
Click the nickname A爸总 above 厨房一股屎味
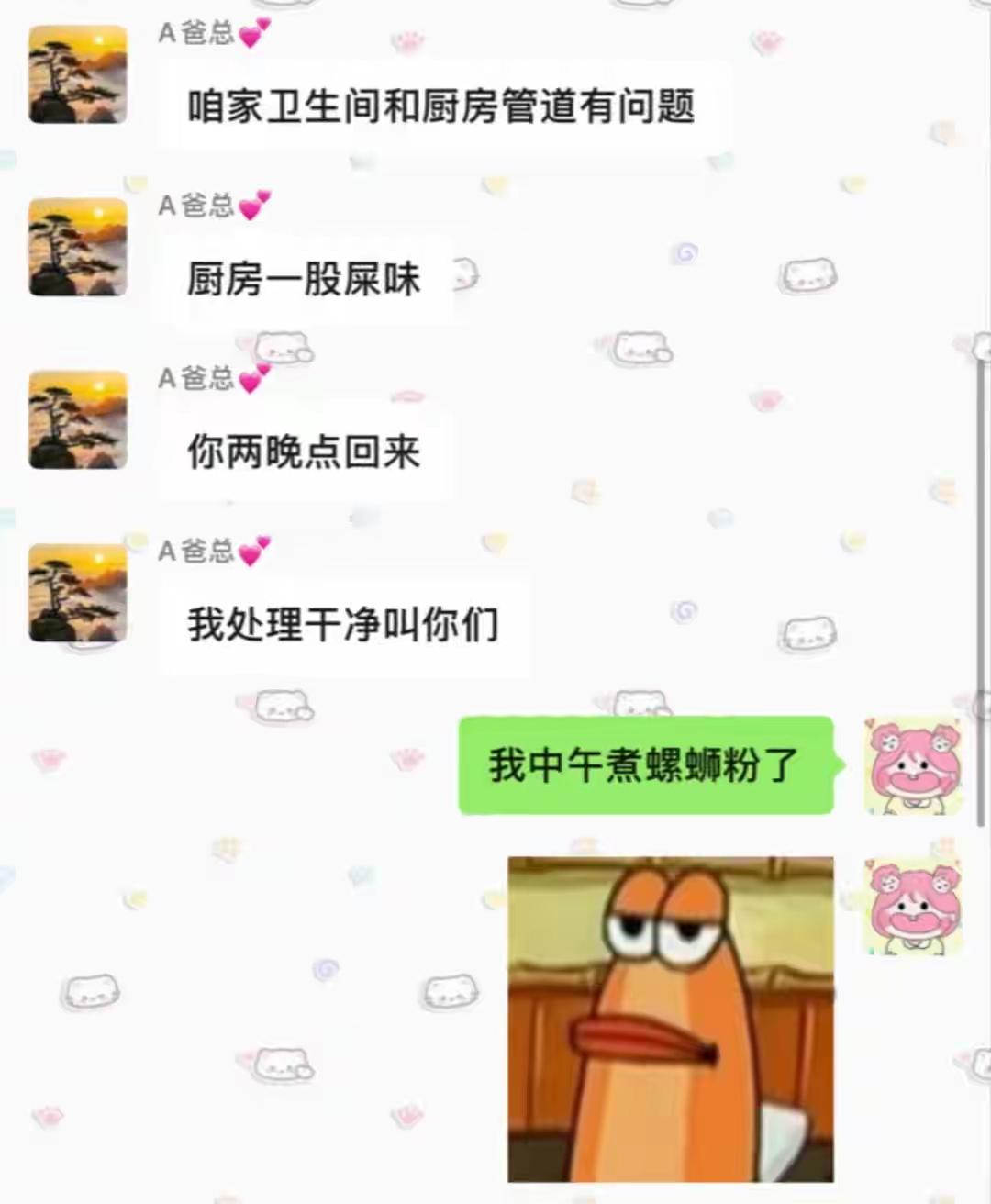(195, 206)
